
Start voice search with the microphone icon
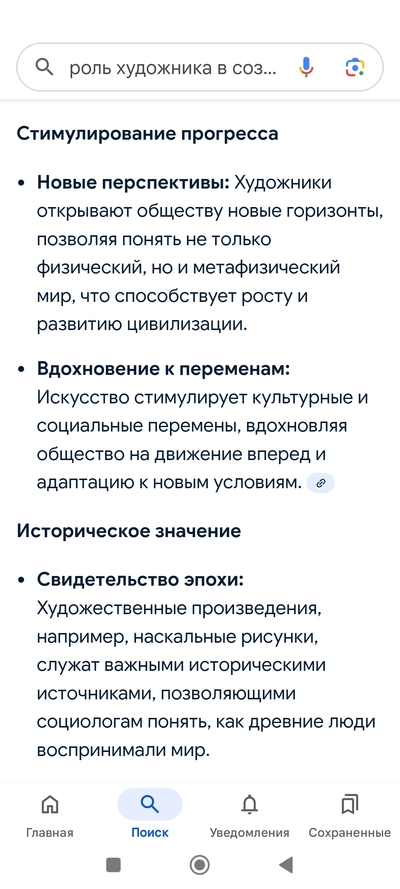point(306,67)
